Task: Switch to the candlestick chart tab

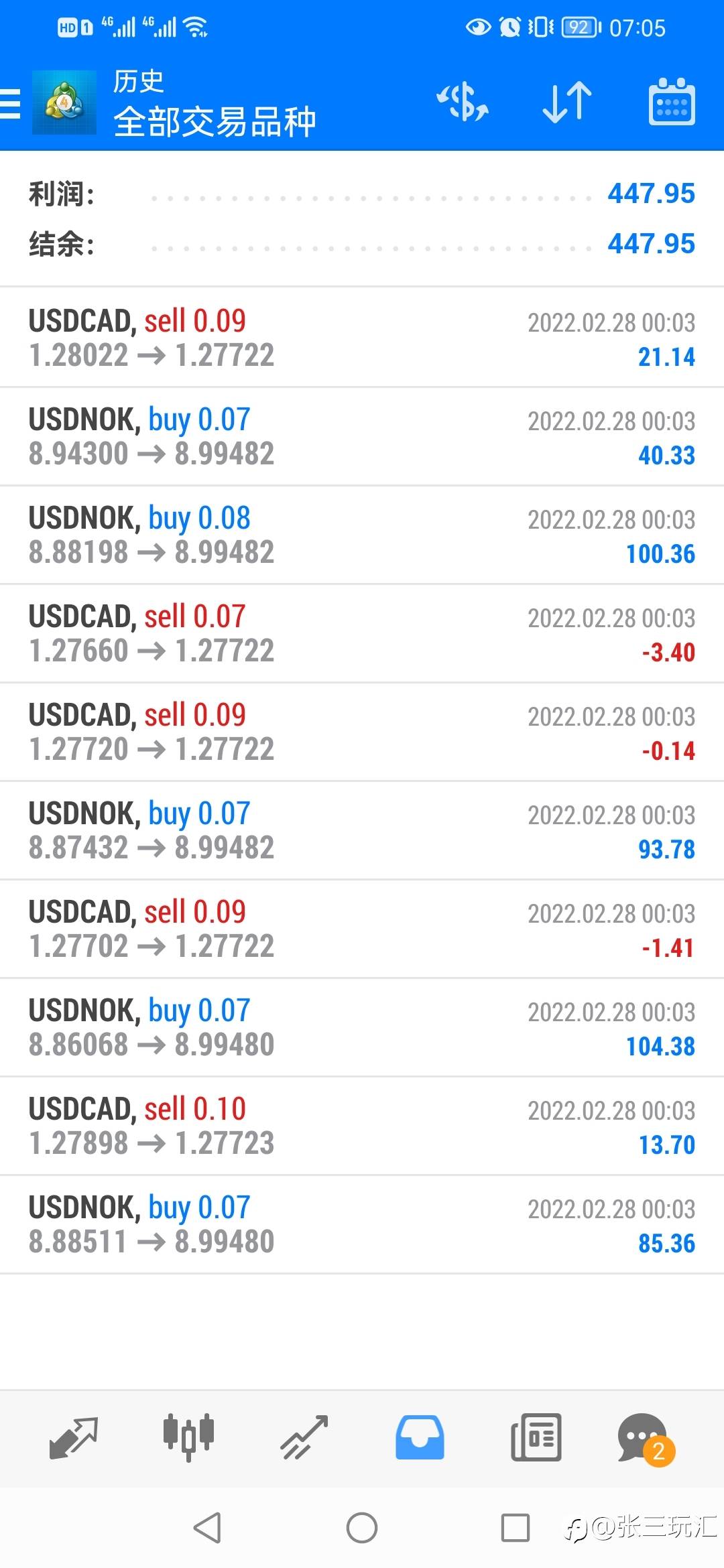Action: tap(188, 1437)
